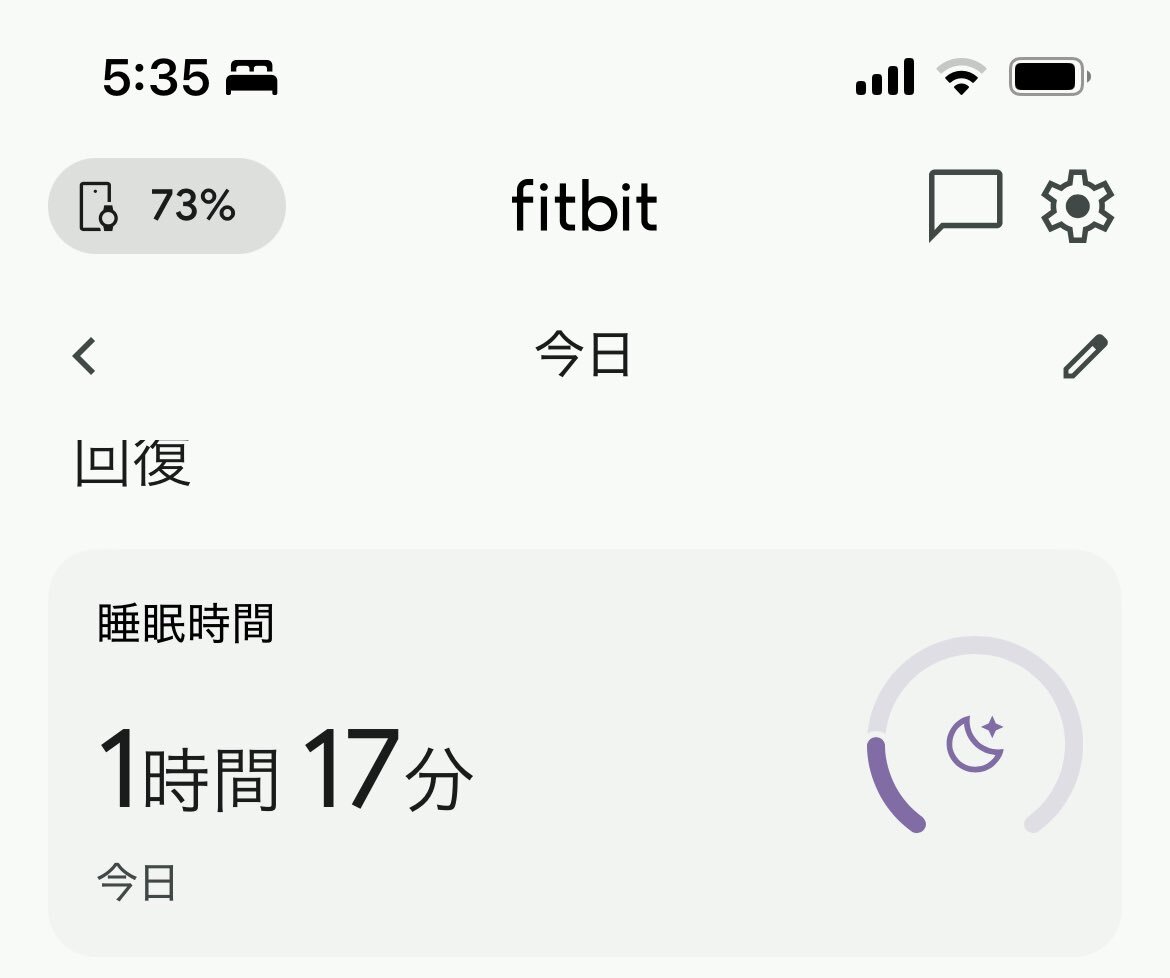Open the 睡眠時間 sleep card
This screenshot has width=1170, height=978.
584,752
